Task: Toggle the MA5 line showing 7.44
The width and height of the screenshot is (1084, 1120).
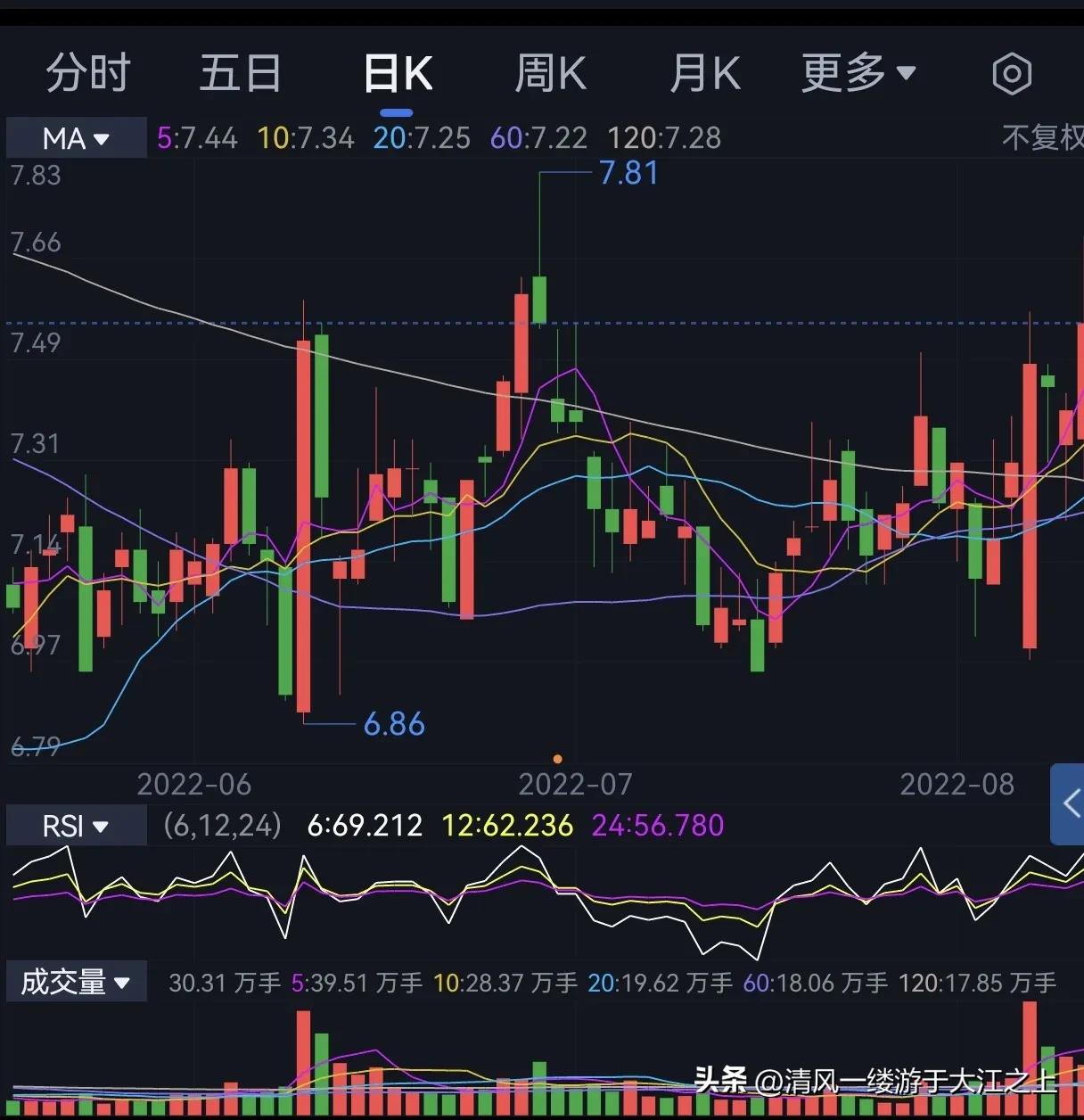Action: point(197,138)
